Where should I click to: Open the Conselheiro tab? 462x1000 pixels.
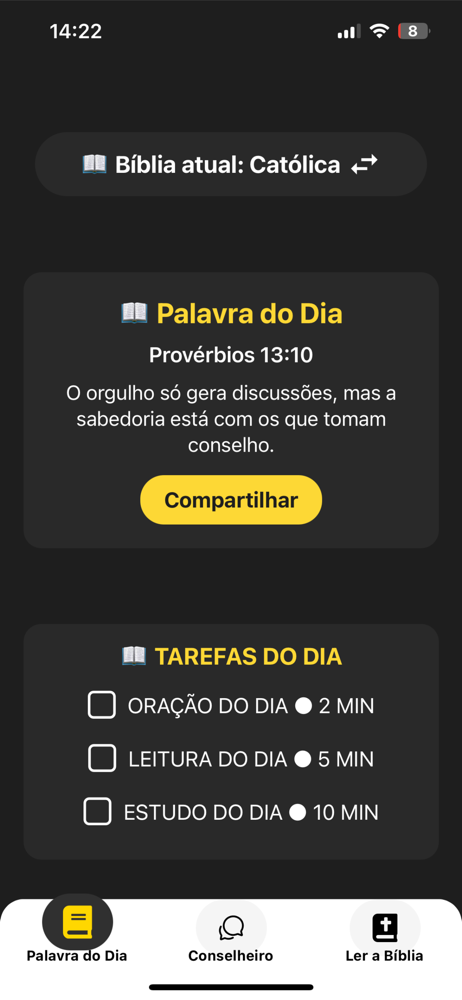pyautogui.click(x=231, y=935)
